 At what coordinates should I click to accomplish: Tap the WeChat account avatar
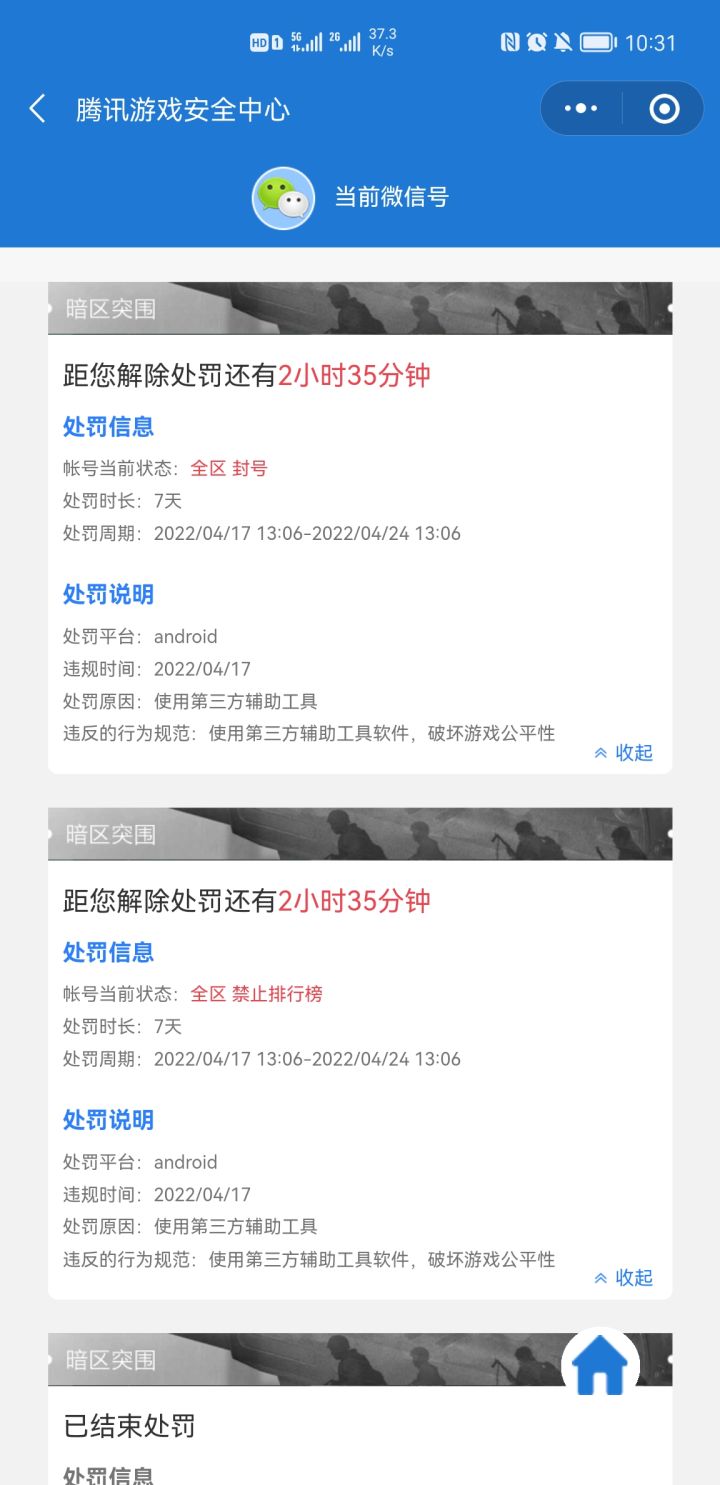click(283, 198)
